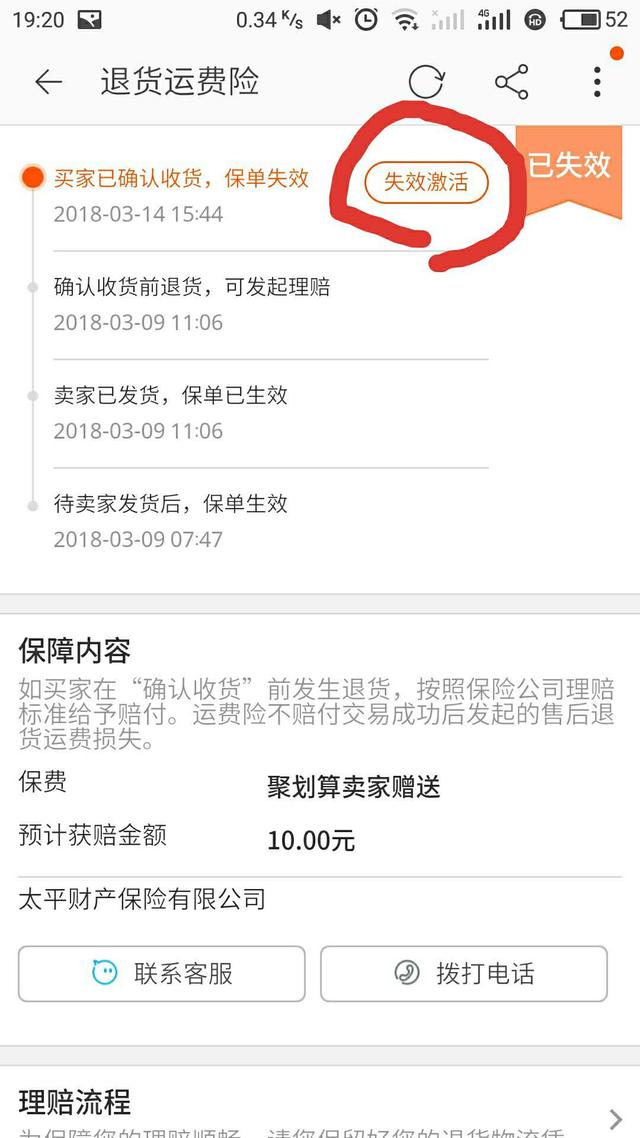Tap the 失效激活 button
The width and height of the screenshot is (640, 1138).
pos(426,182)
